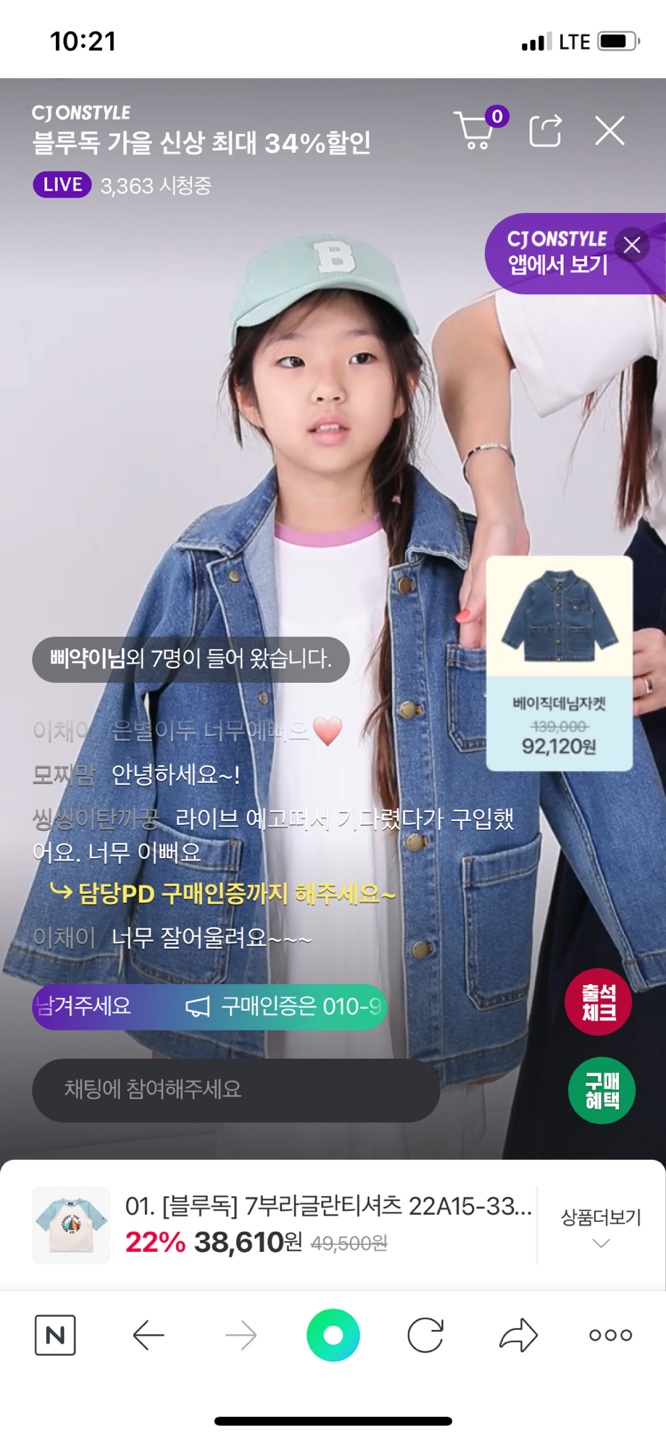This screenshot has width=666, height=1440.
Task: Go to Naver home
Action: tap(55, 1335)
